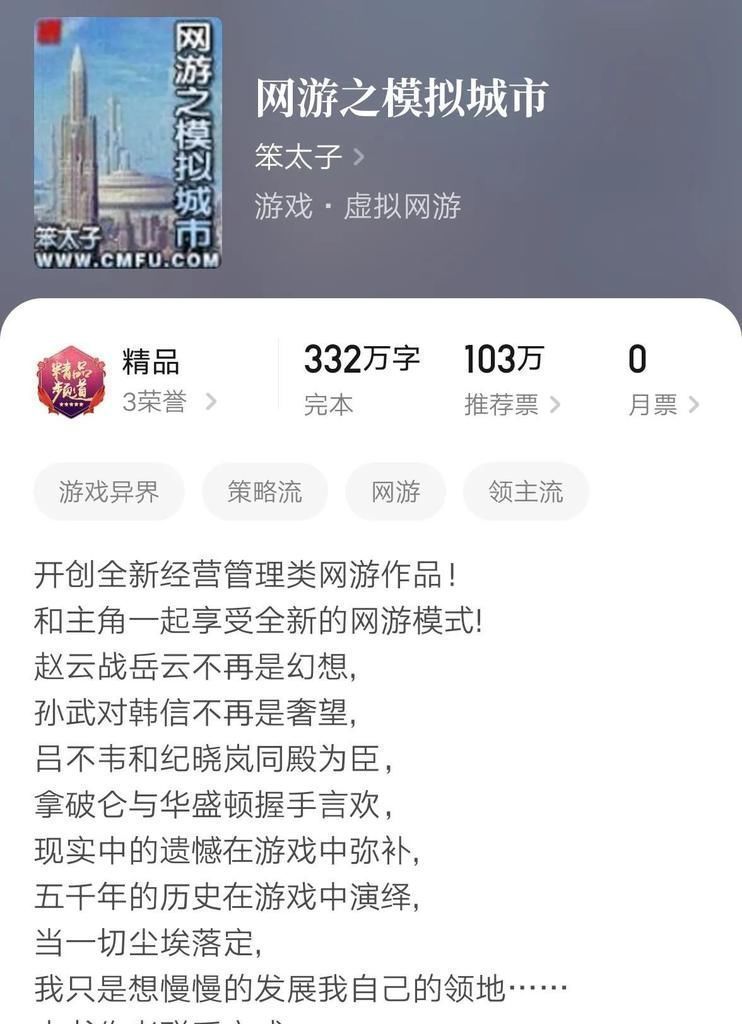Viewport: 742px width, 1024px height.
Task: Tap the 0 monthly ticket count
Action: point(639,357)
